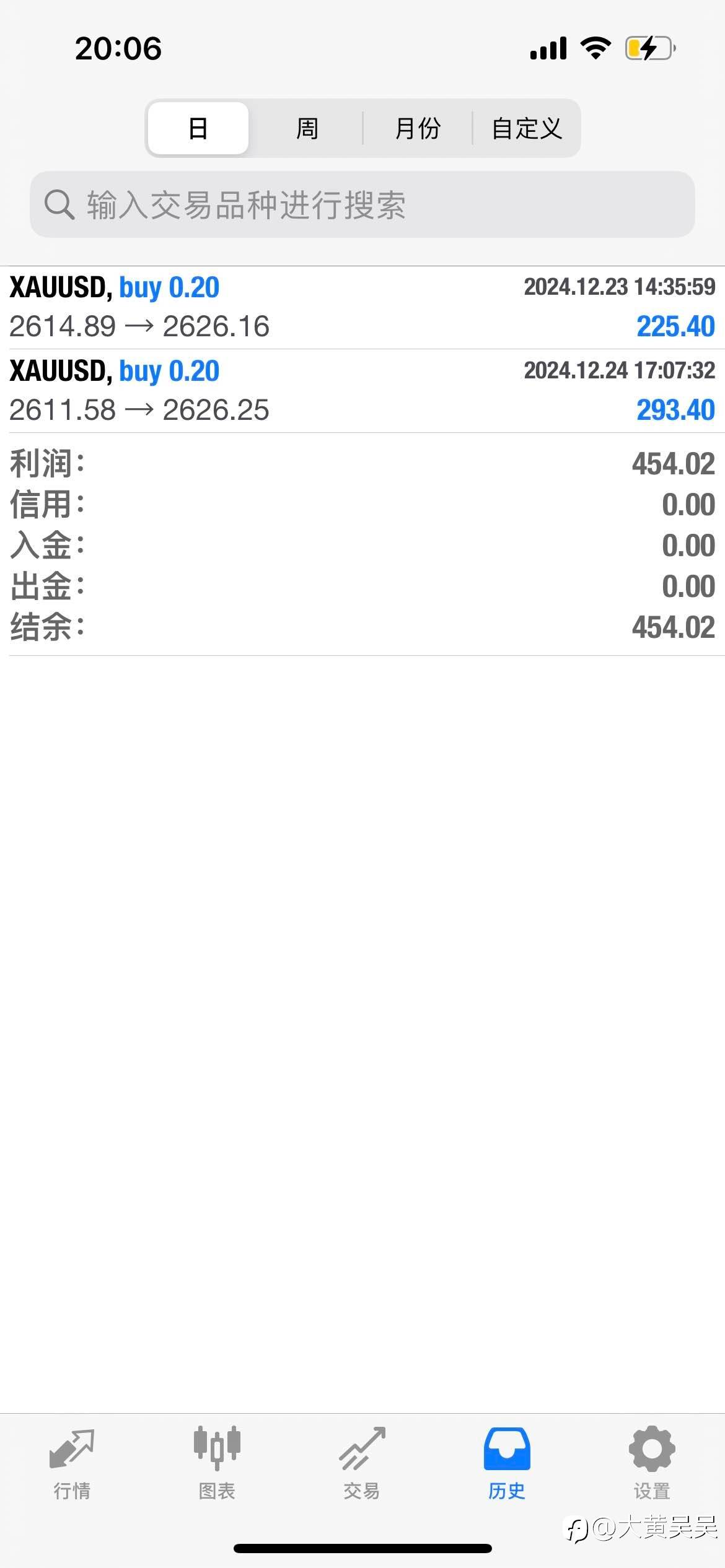Switch to the 月份 (month) period
This screenshot has height=1568, width=725.
[x=417, y=128]
